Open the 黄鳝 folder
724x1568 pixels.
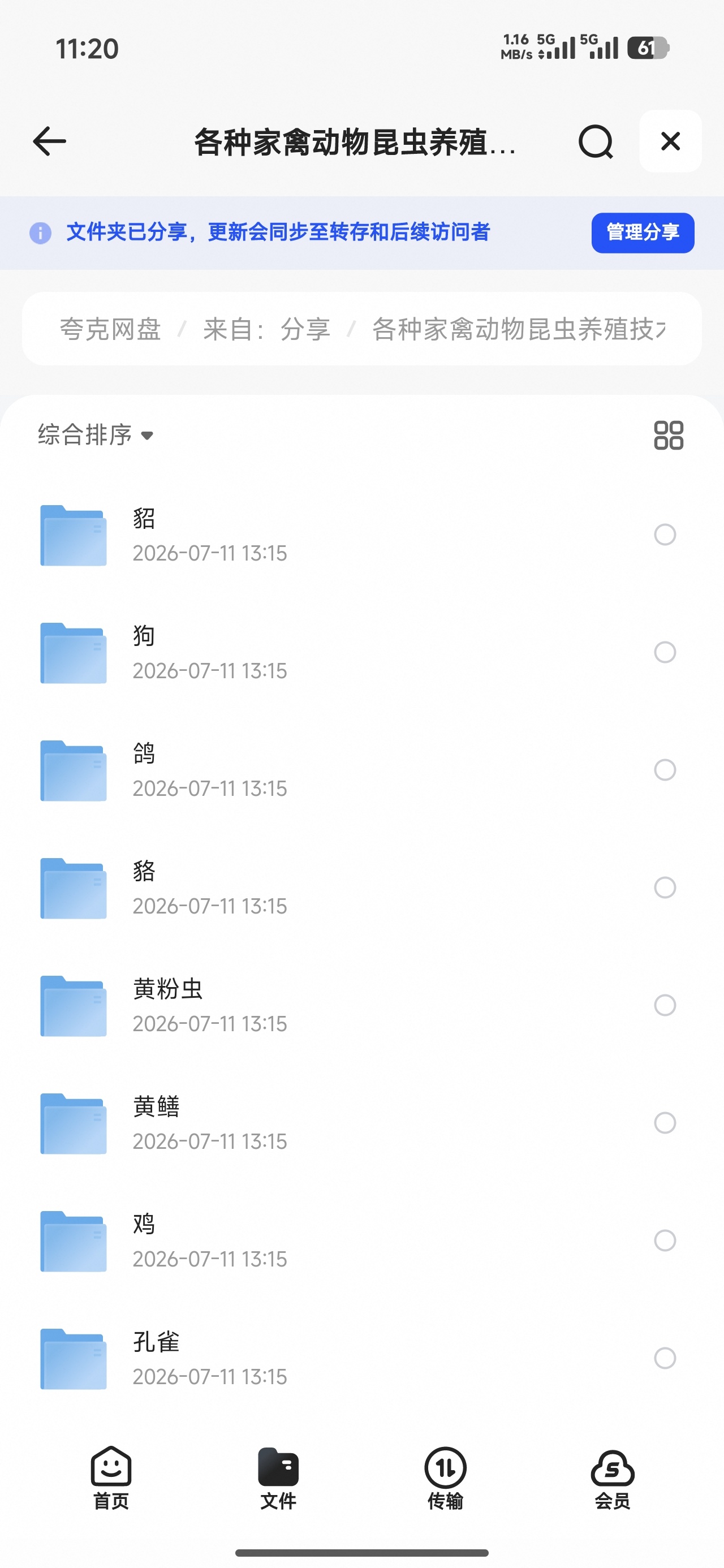click(361, 1123)
